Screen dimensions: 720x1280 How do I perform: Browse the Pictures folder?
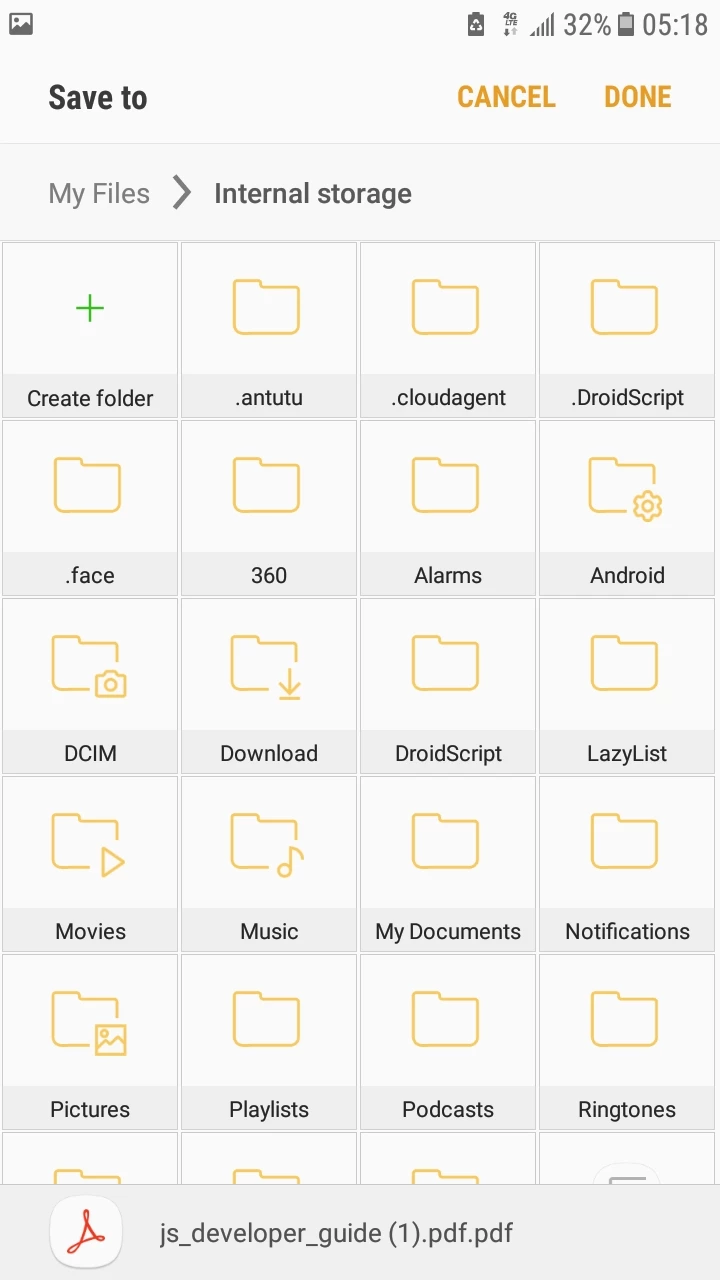90,1041
